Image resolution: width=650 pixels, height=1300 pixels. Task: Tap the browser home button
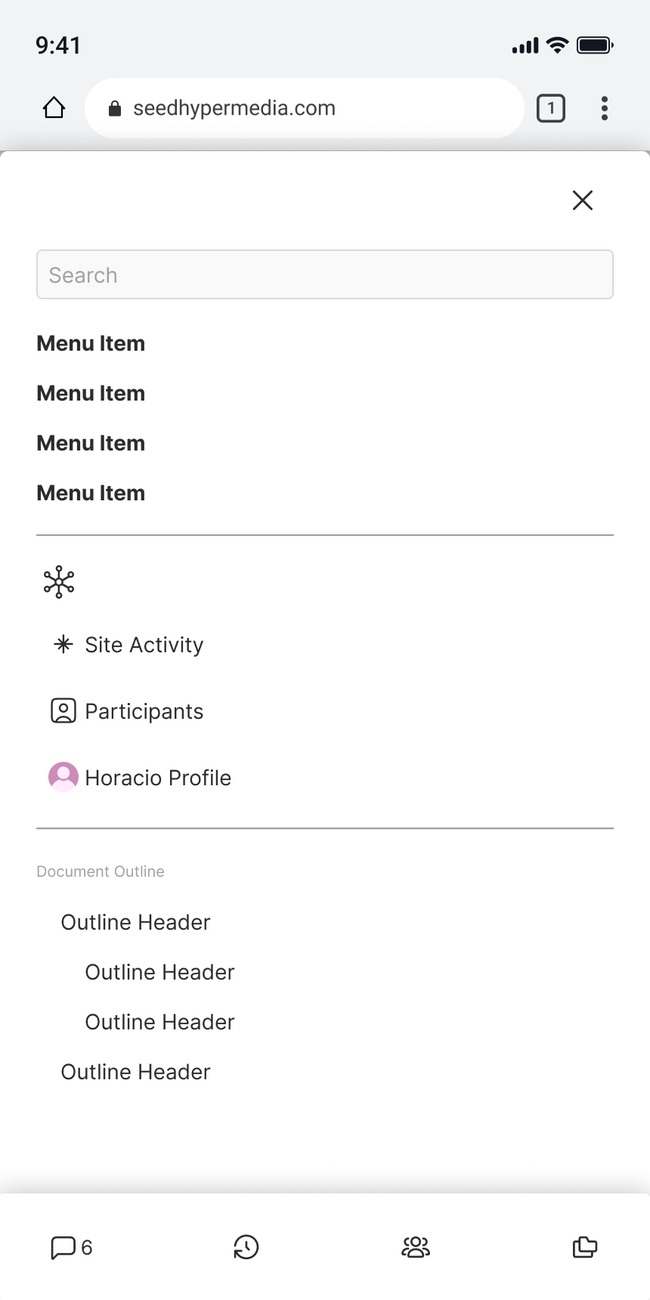pyautogui.click(x=54, y=108)
